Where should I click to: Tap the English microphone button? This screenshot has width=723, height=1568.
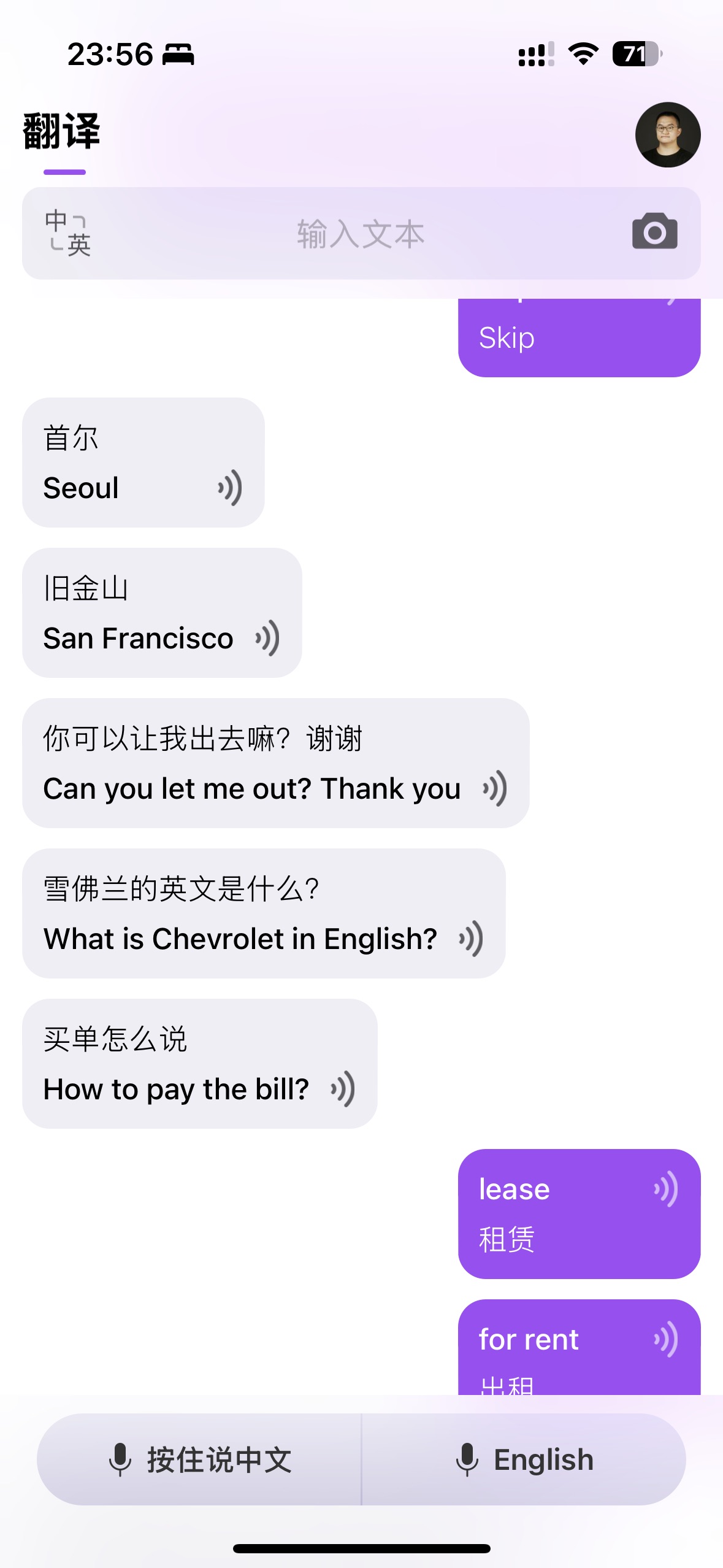click(525, 1459)
